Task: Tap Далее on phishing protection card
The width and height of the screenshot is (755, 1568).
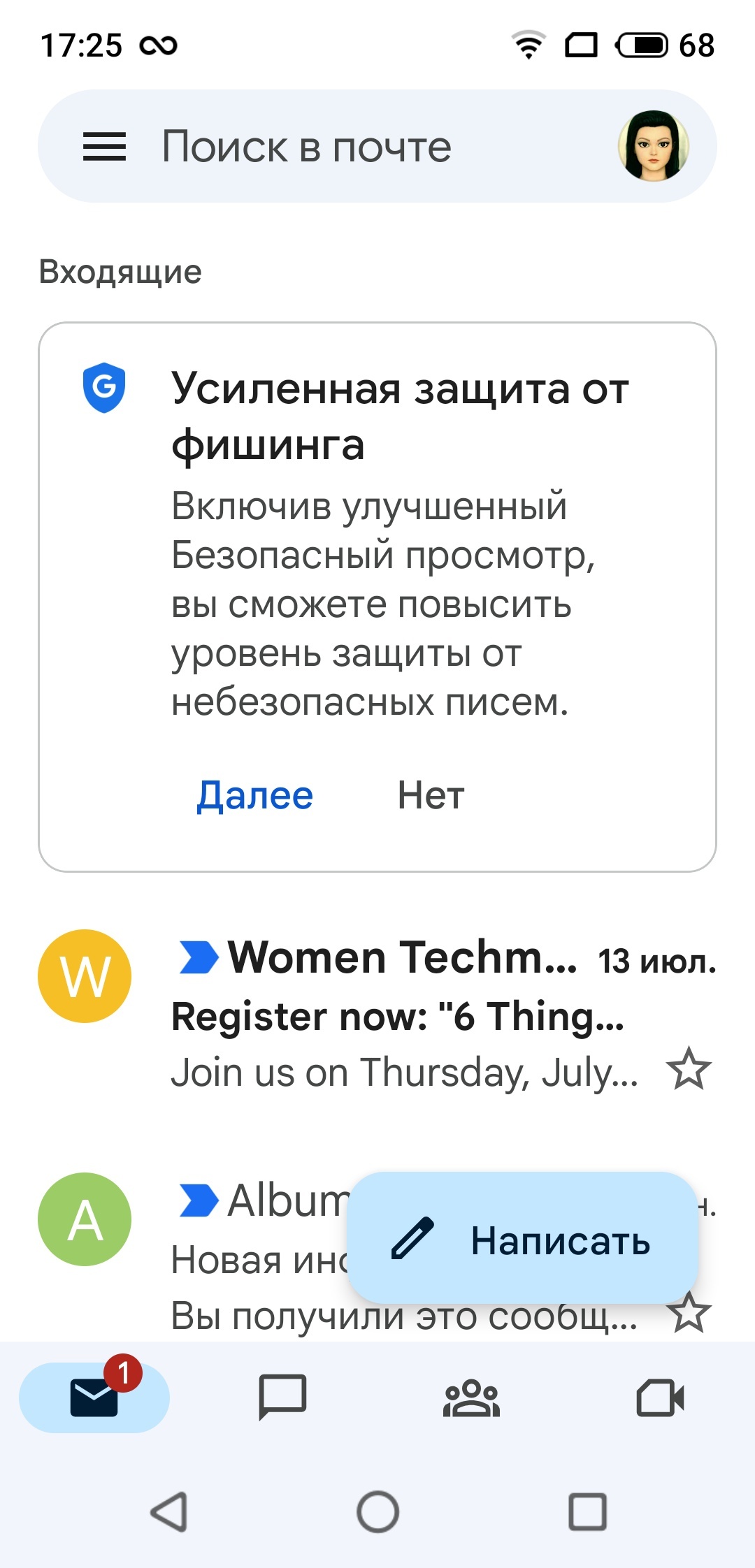Action: coord(255,795)
